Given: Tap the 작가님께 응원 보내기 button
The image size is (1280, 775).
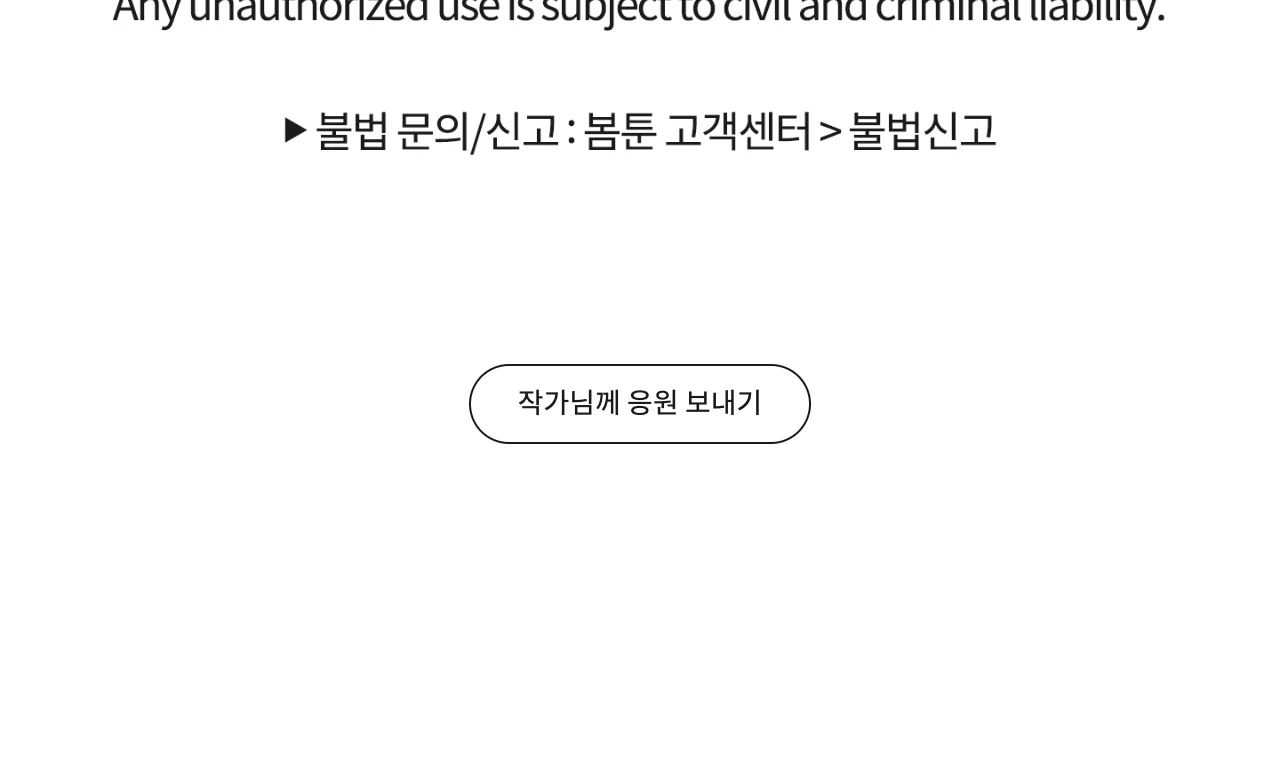Looking at the screenshot, I should pos(640,404).
